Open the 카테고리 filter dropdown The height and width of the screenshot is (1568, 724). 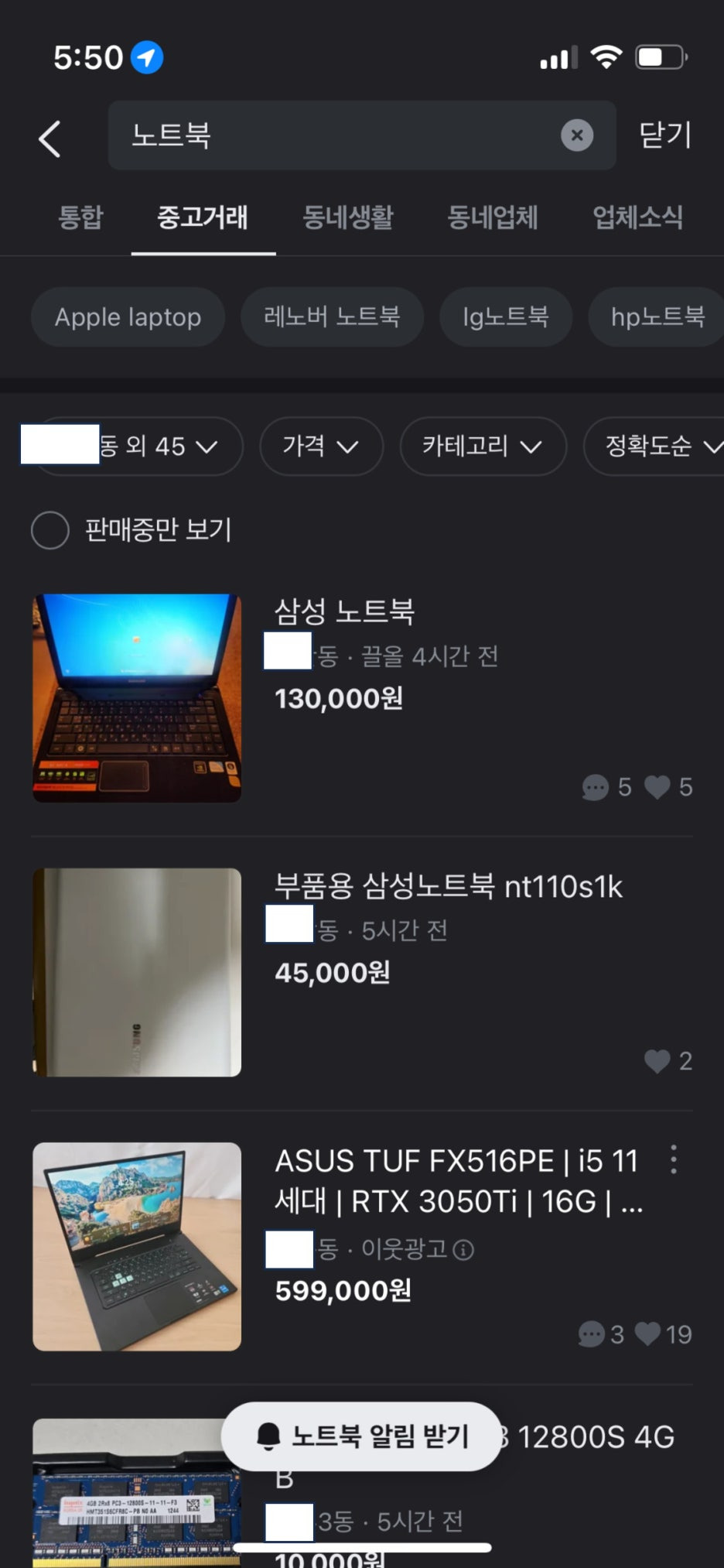pyautogui.click(x=482, y=447)
